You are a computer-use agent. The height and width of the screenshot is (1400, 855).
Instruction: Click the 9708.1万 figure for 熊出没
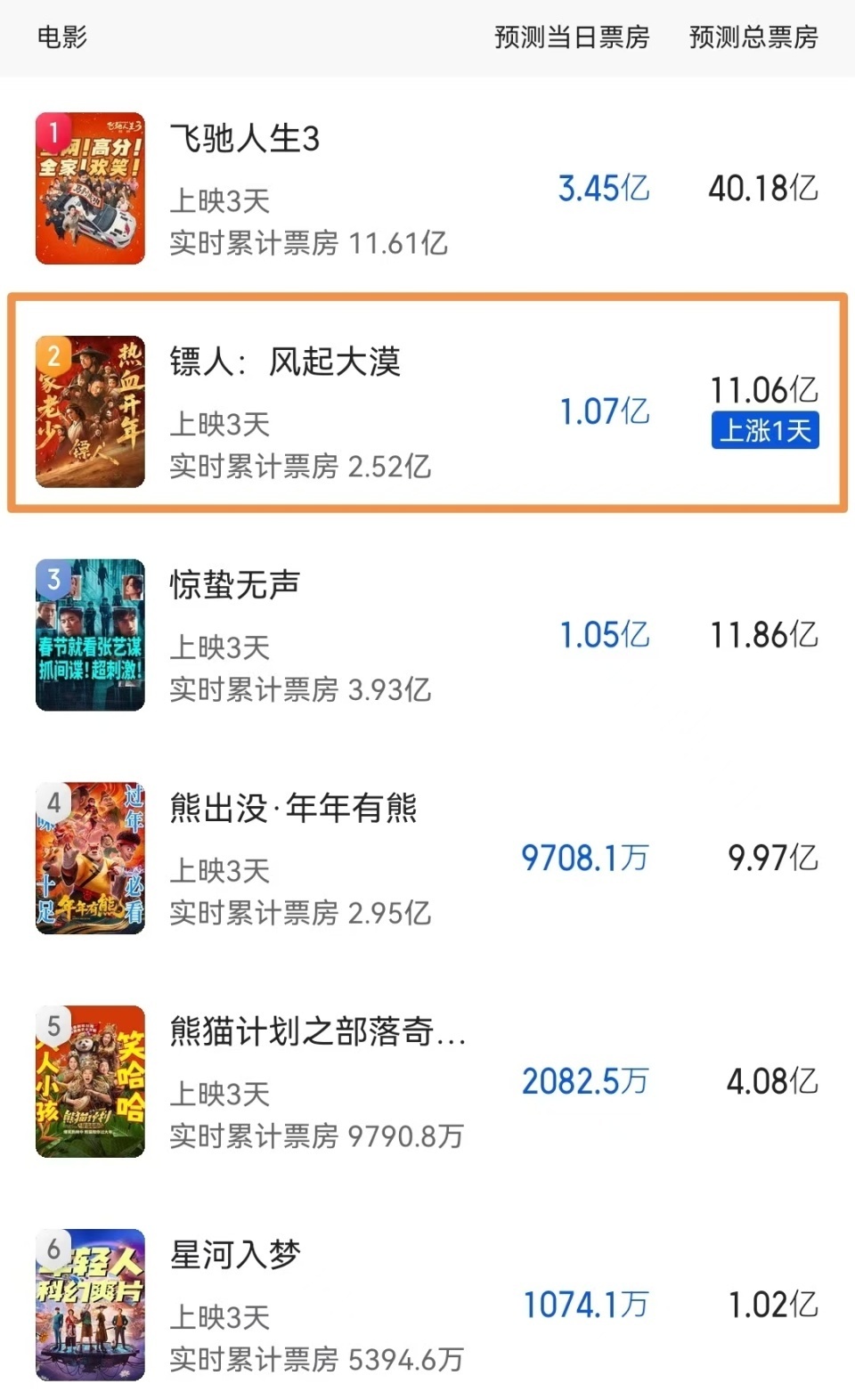tap(585, 858)
